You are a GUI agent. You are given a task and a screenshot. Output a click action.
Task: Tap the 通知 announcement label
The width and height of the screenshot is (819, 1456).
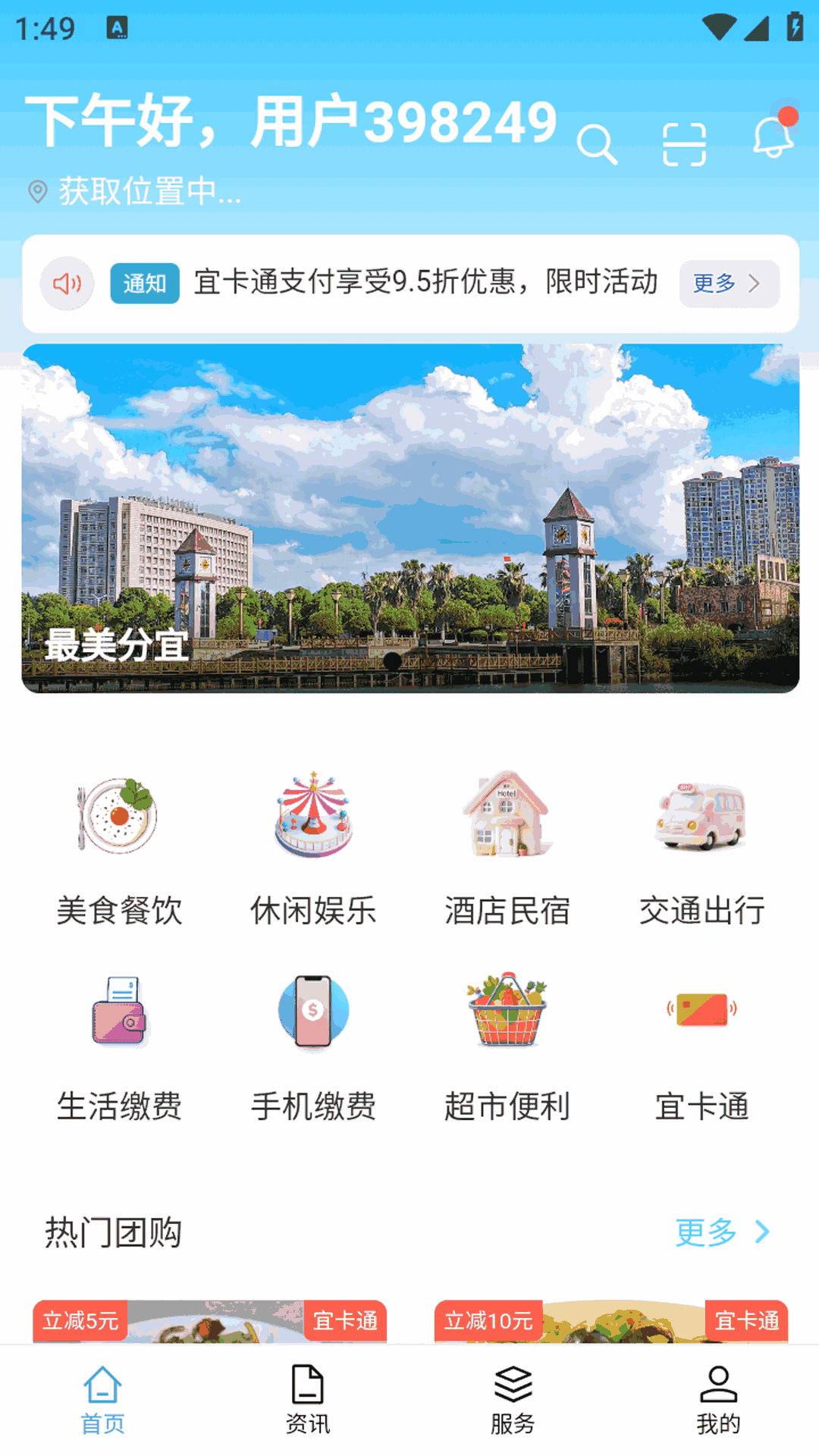pyautogui.click(x=144, y=283)
